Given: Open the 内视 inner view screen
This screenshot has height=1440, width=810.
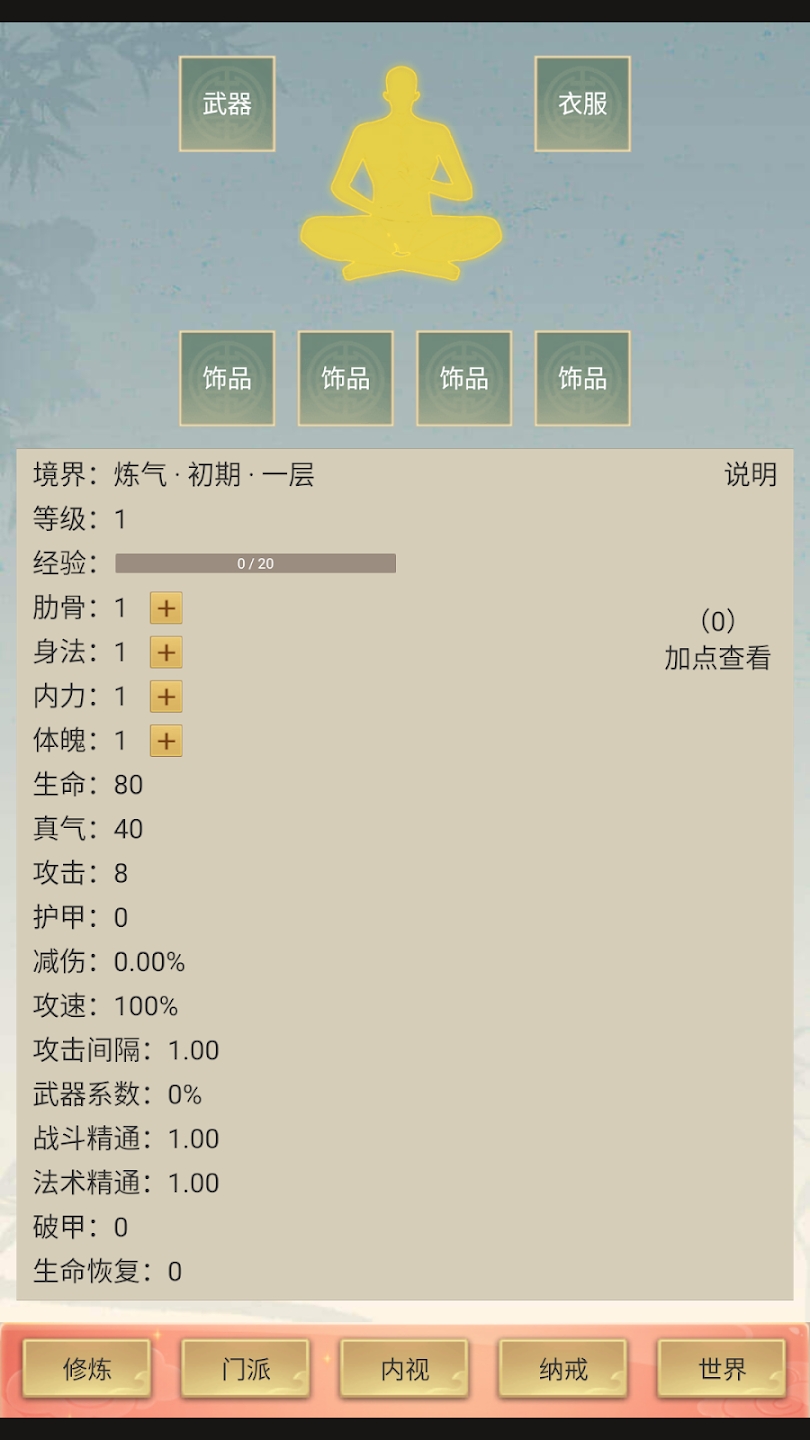Looking at the screenshot, I should tap(404, 1369).
